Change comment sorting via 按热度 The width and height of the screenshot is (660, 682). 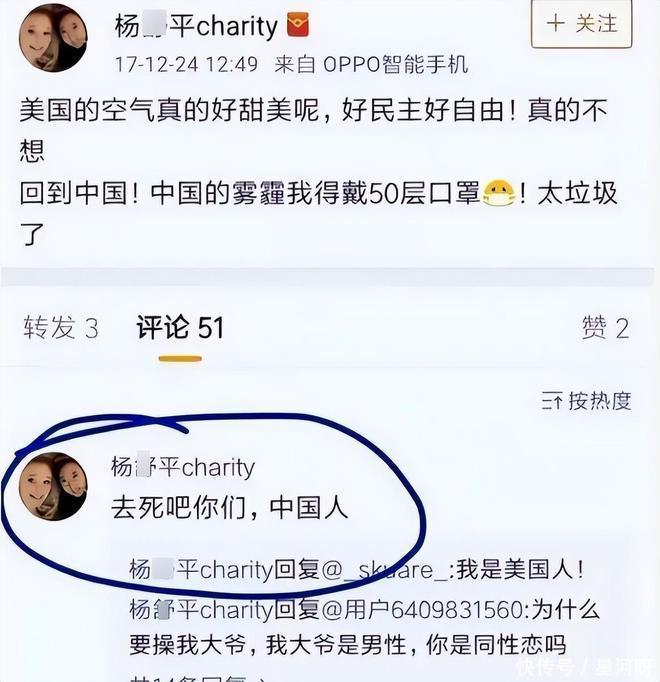[x=587, y=401]
